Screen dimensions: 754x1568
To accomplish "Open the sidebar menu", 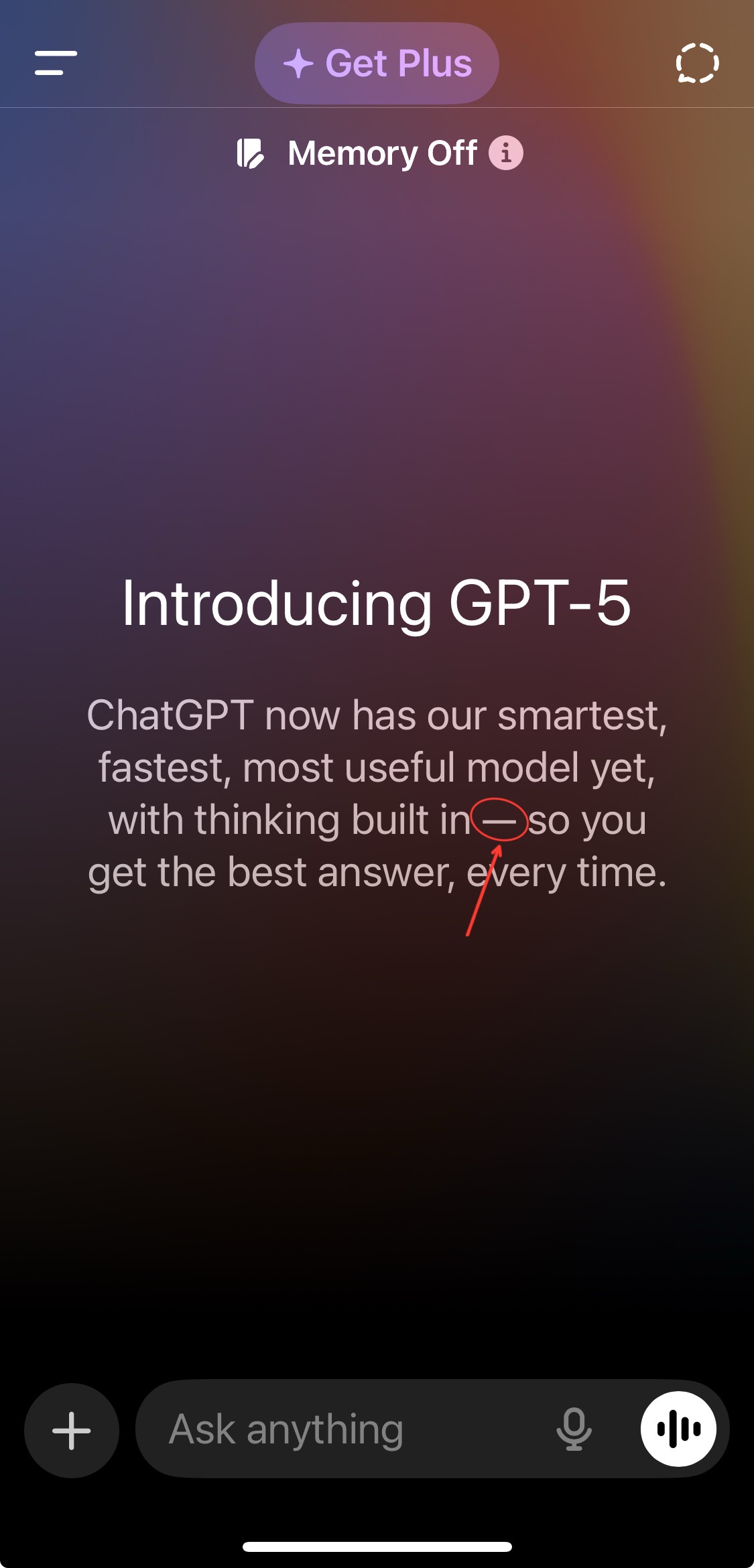I will click(56, 63).
